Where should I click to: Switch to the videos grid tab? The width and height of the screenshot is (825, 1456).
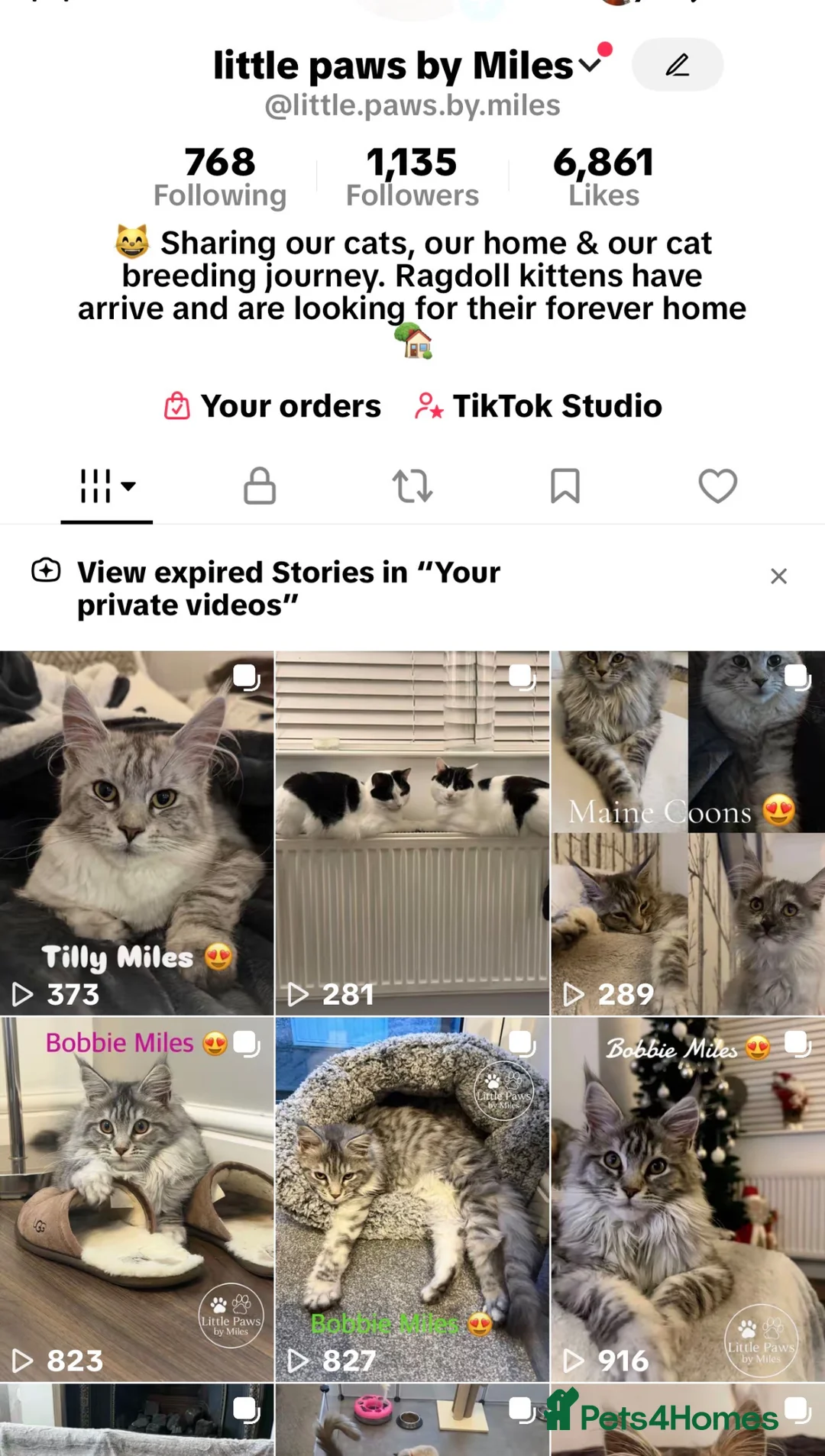pyautogui.click(x=95, y=486)
